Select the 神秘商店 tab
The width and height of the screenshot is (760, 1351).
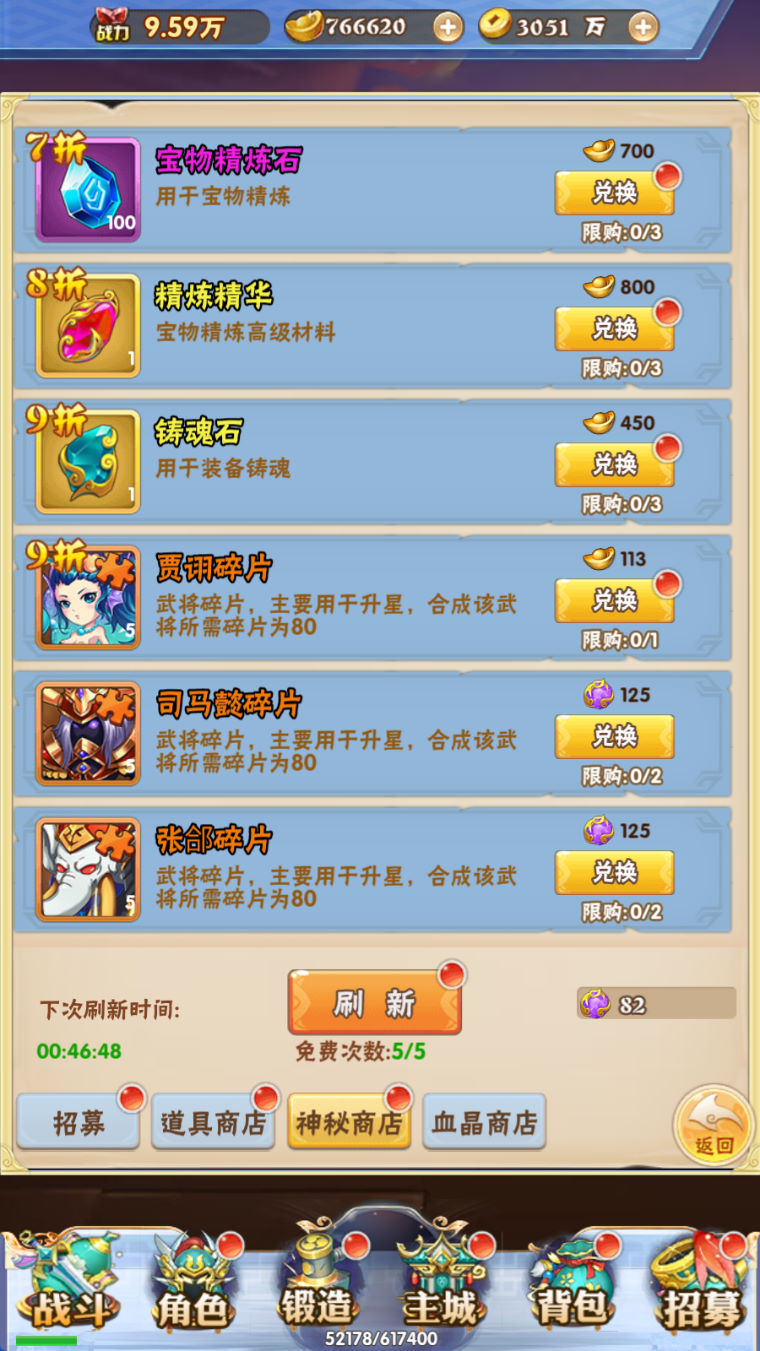click(348, 1123)
